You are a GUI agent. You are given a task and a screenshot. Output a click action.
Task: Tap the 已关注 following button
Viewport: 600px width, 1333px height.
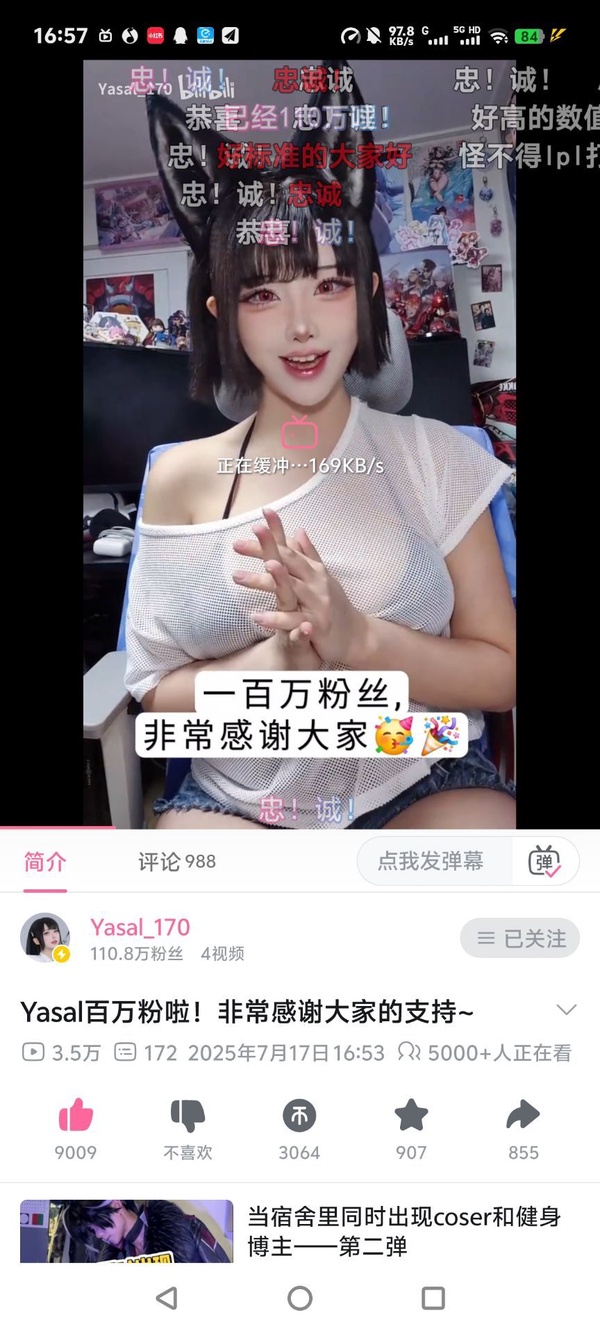tap(520, 939)
